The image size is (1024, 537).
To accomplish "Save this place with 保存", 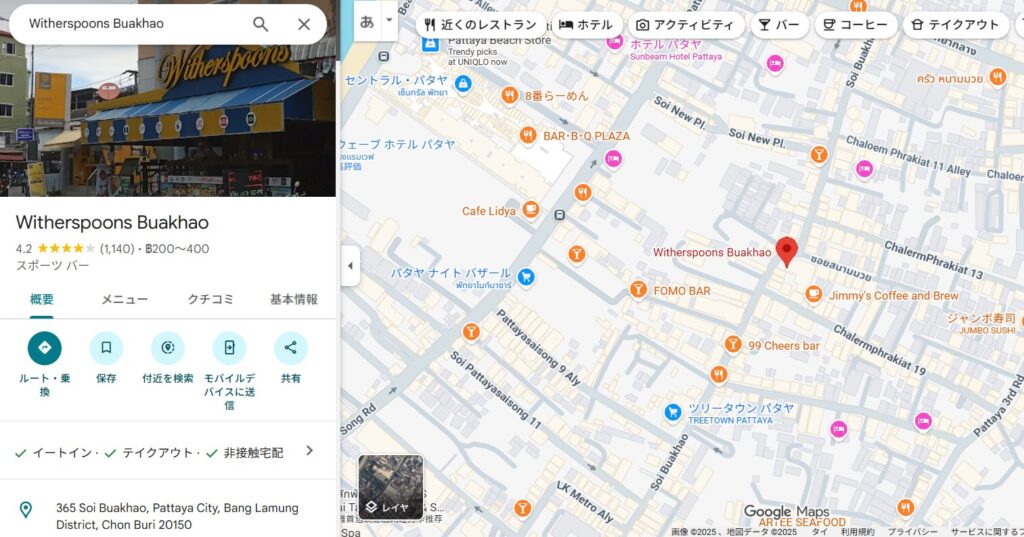I will 106,348.
